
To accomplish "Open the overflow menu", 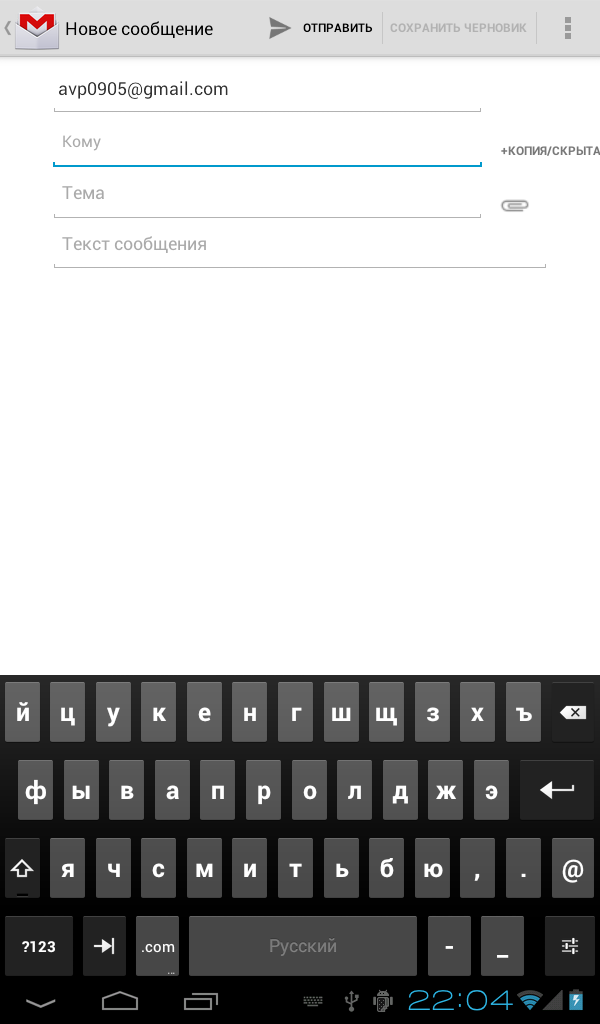I will click(x=568, y=28).
